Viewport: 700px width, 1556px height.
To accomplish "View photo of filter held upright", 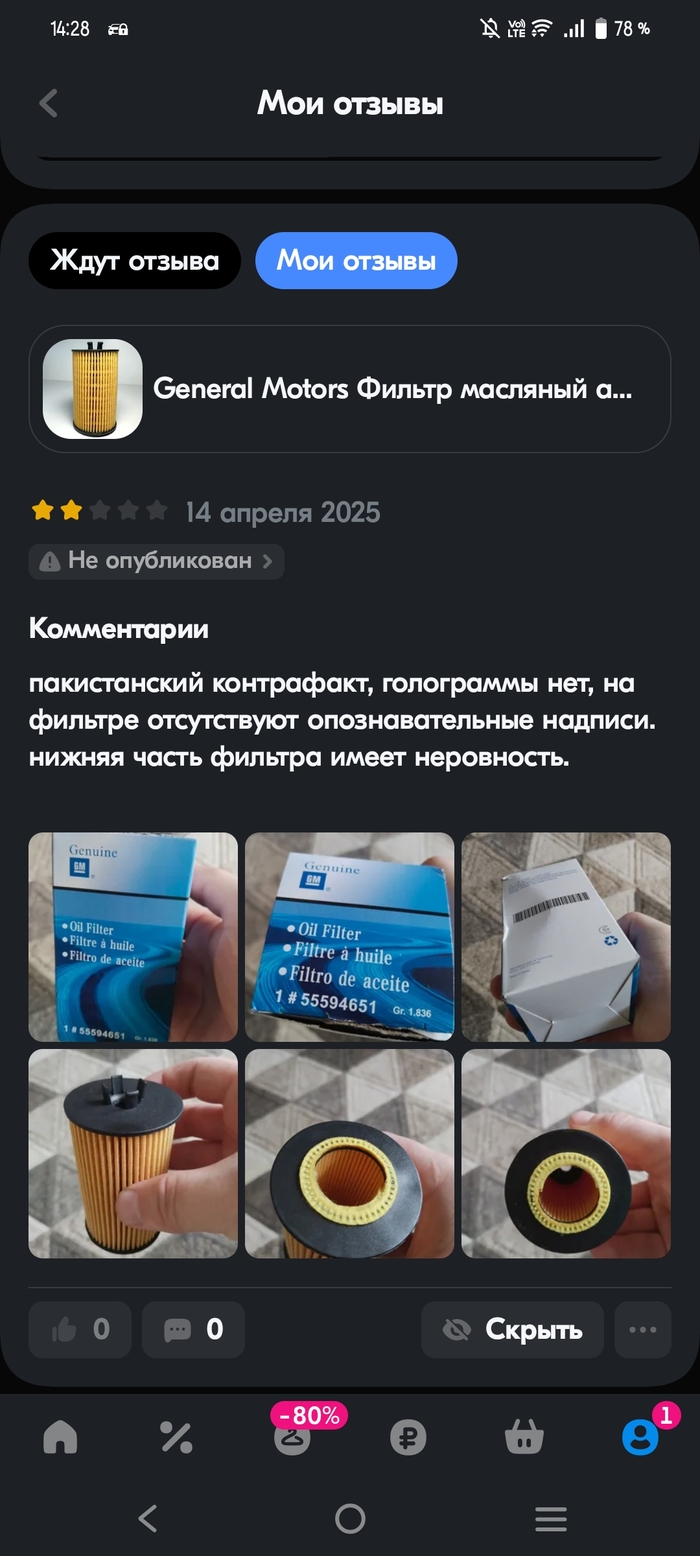I will pyautogui.click(x=133, y=1153).
